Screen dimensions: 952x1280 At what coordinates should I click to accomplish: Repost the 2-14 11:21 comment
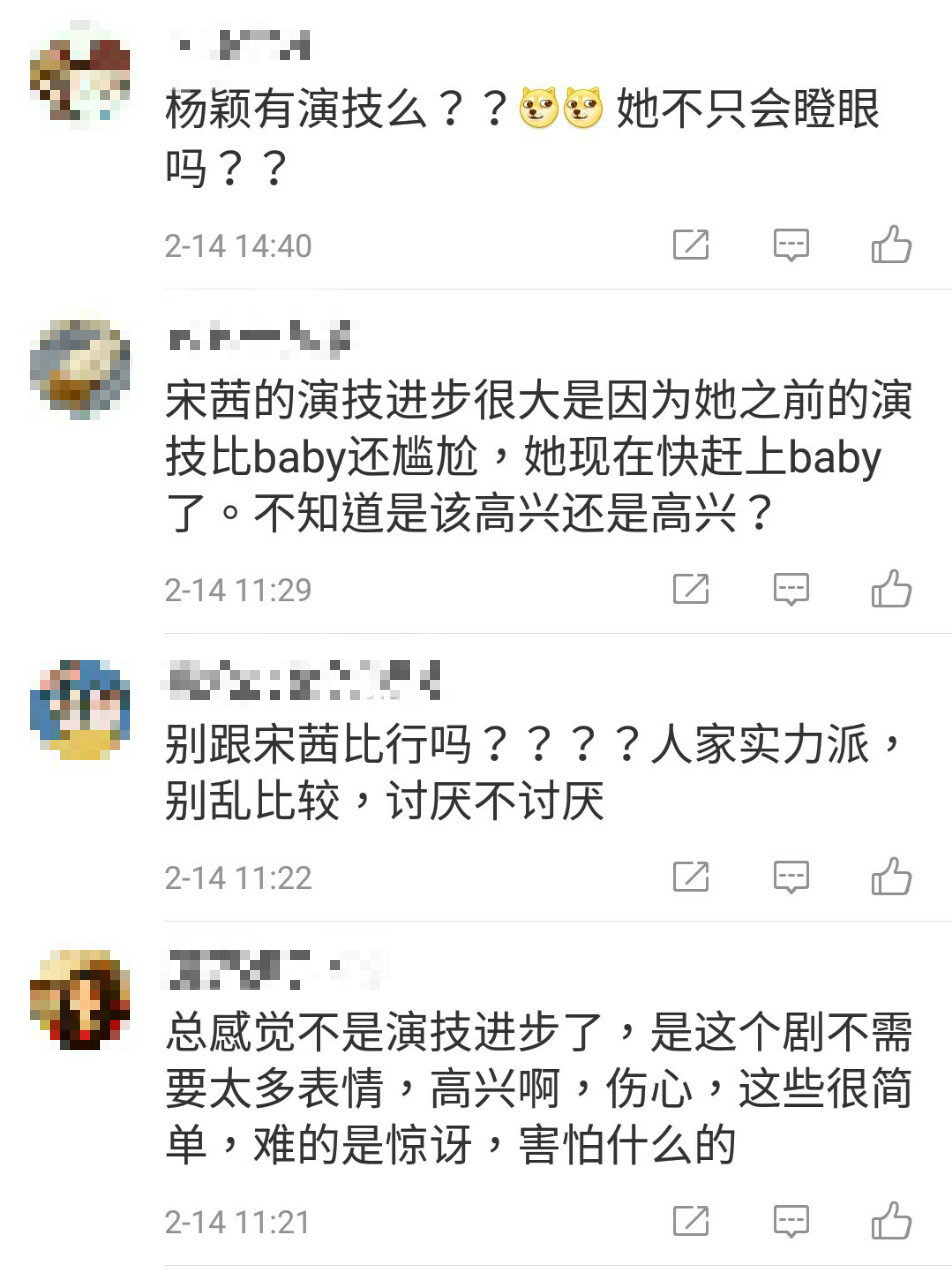pyautogui.click(x=691, y=1221)
